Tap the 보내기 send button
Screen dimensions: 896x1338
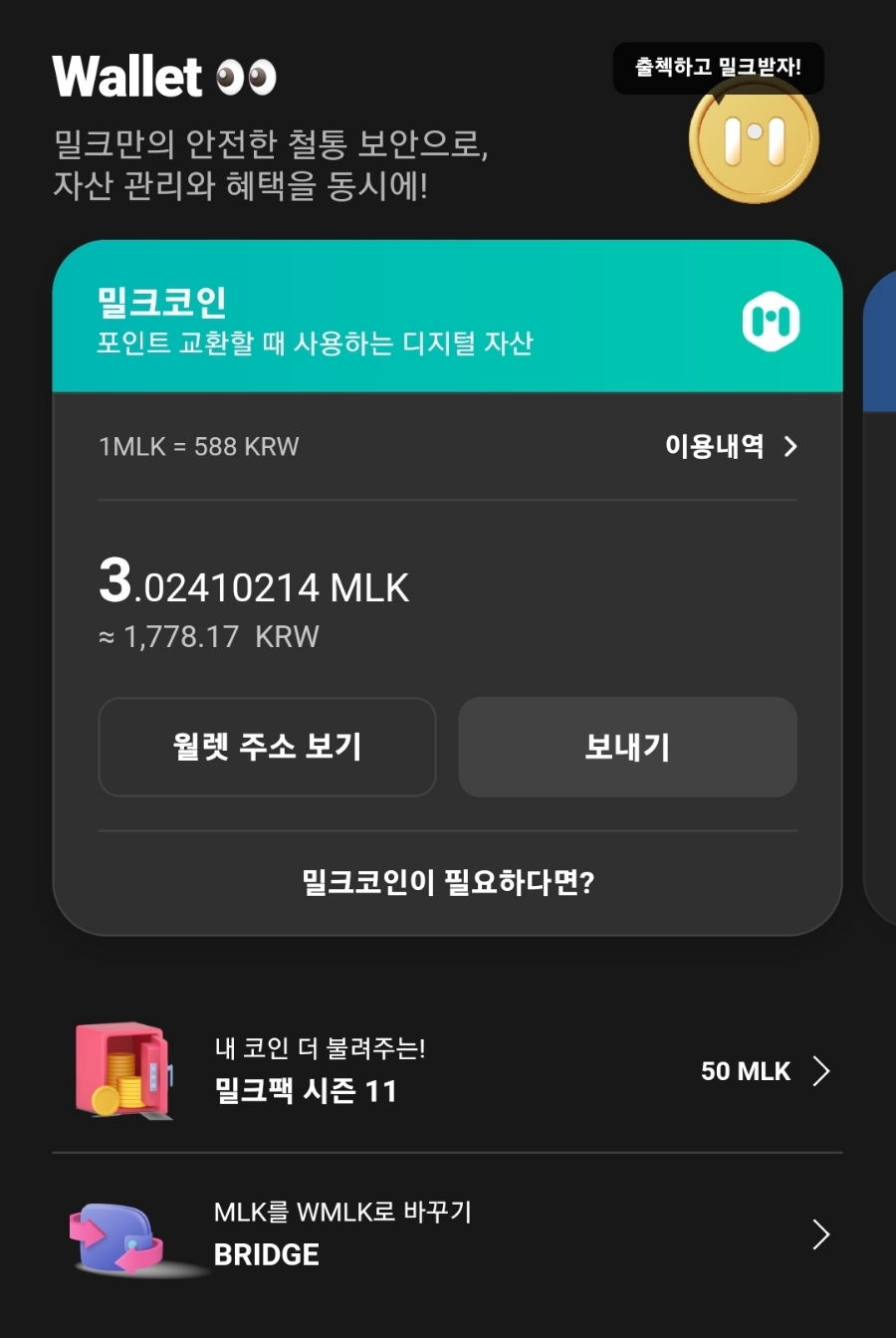pos(627,747)
